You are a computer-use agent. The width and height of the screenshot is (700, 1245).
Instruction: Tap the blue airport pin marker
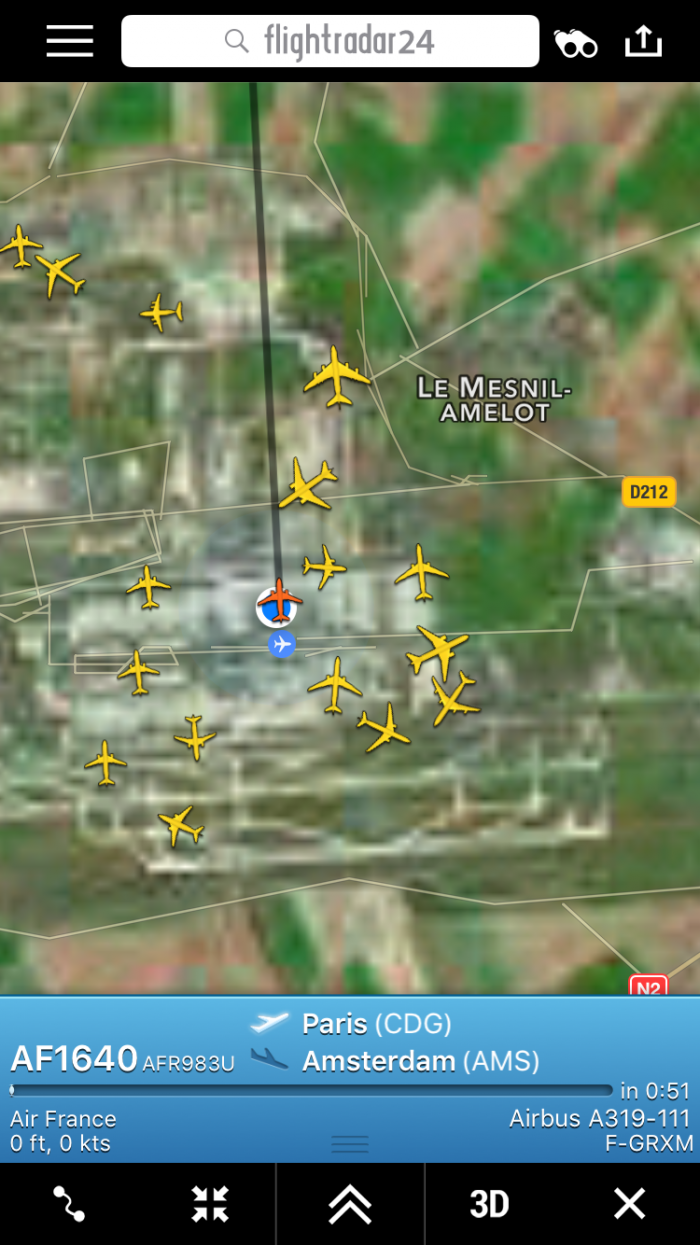(x=282, y=644)
